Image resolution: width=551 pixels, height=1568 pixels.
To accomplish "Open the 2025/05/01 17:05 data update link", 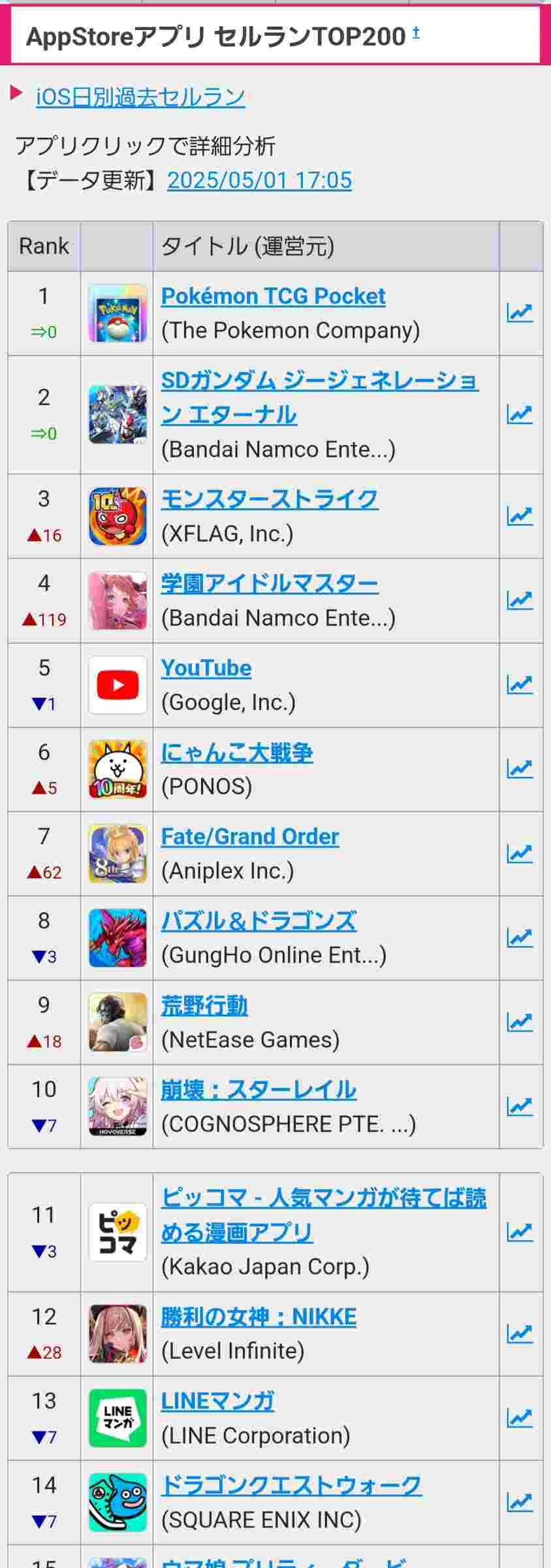I will point(259,180).
